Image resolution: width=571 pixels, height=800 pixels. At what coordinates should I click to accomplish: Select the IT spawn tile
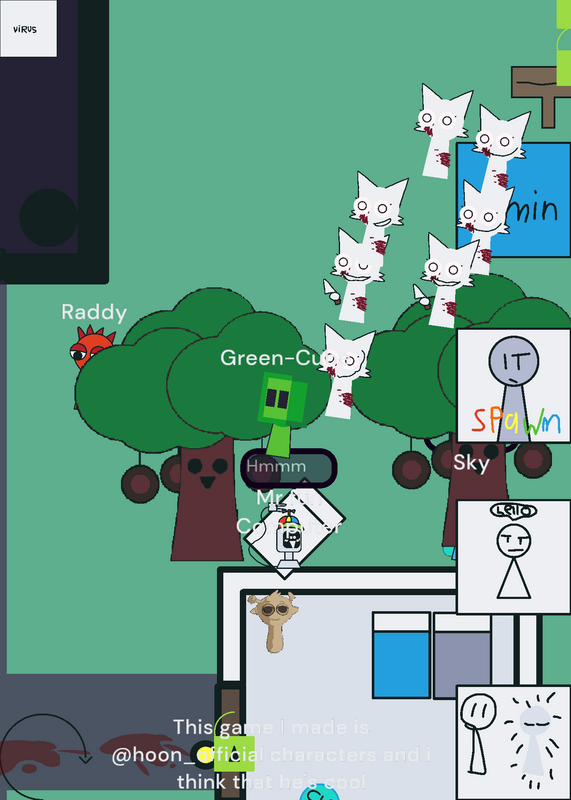(x=513, y=386)
